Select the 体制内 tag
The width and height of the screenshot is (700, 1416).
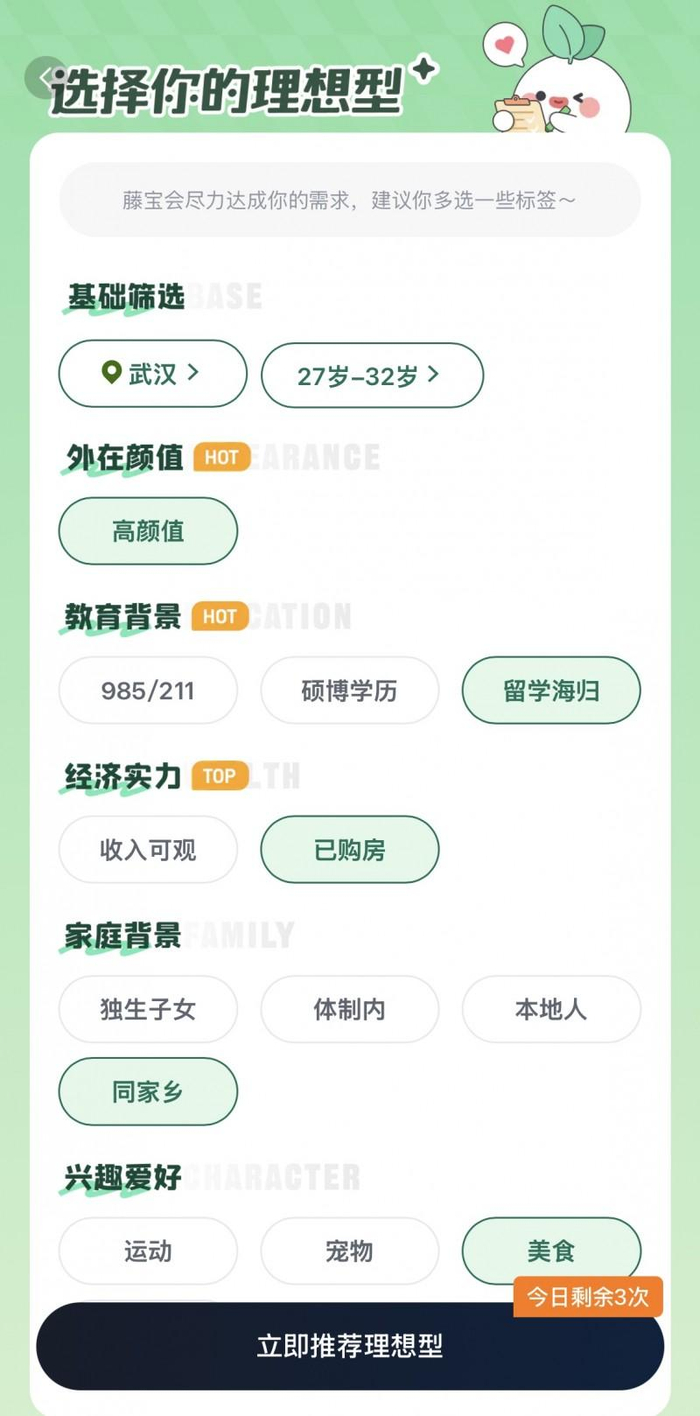tap(350, 1009)
